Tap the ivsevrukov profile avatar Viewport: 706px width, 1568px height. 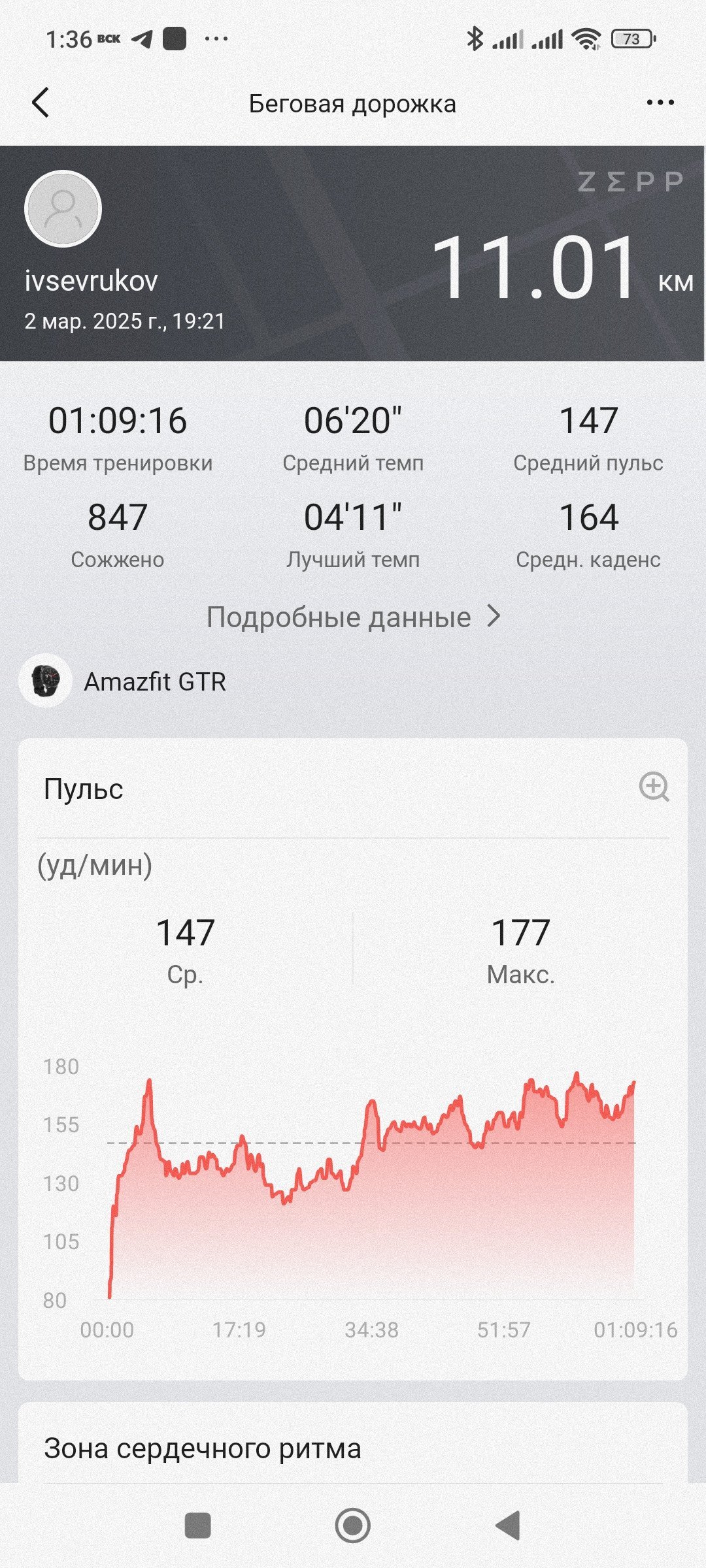click(x=63, y=209)
